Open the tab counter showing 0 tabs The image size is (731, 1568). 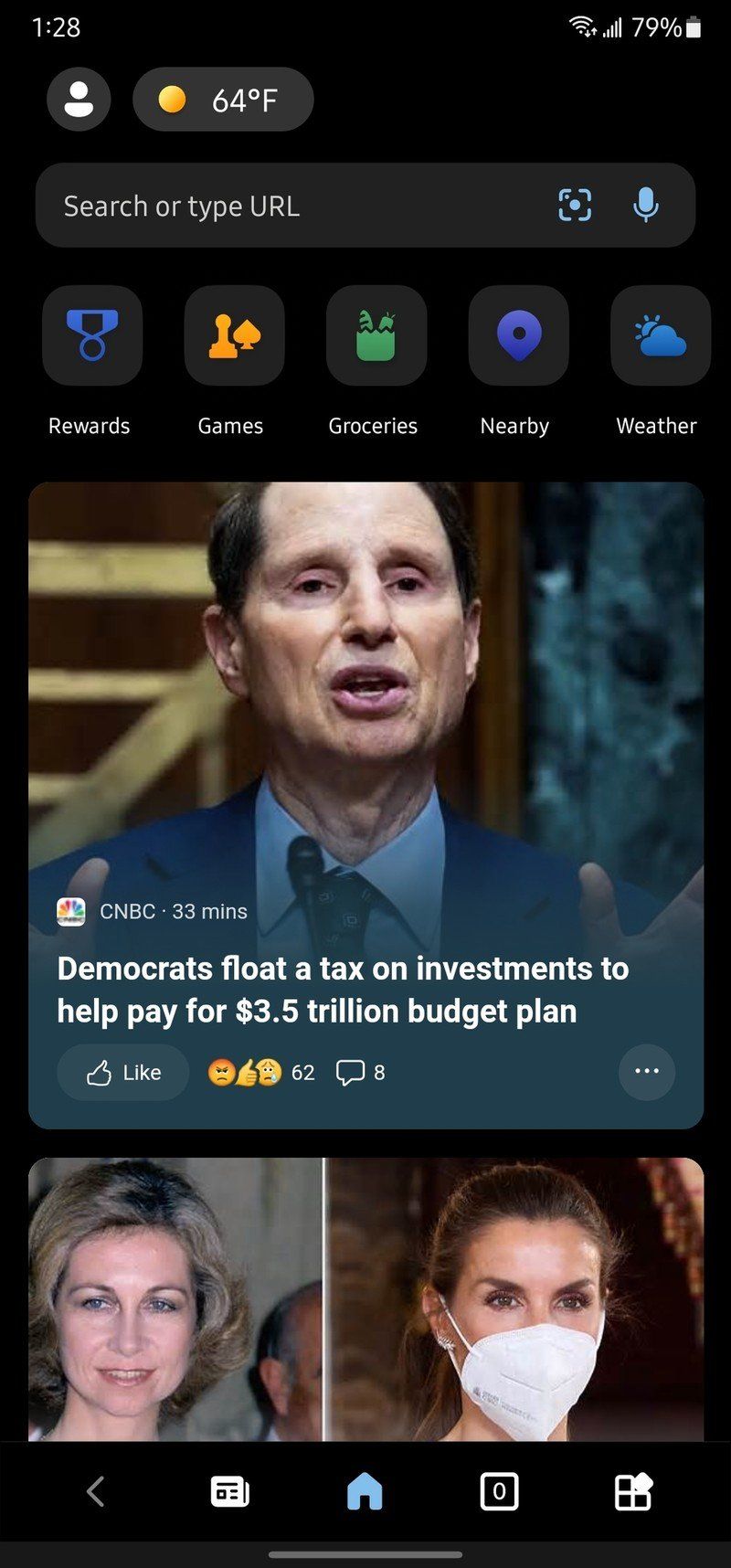pyautogui.click(x=498, y=1490)
